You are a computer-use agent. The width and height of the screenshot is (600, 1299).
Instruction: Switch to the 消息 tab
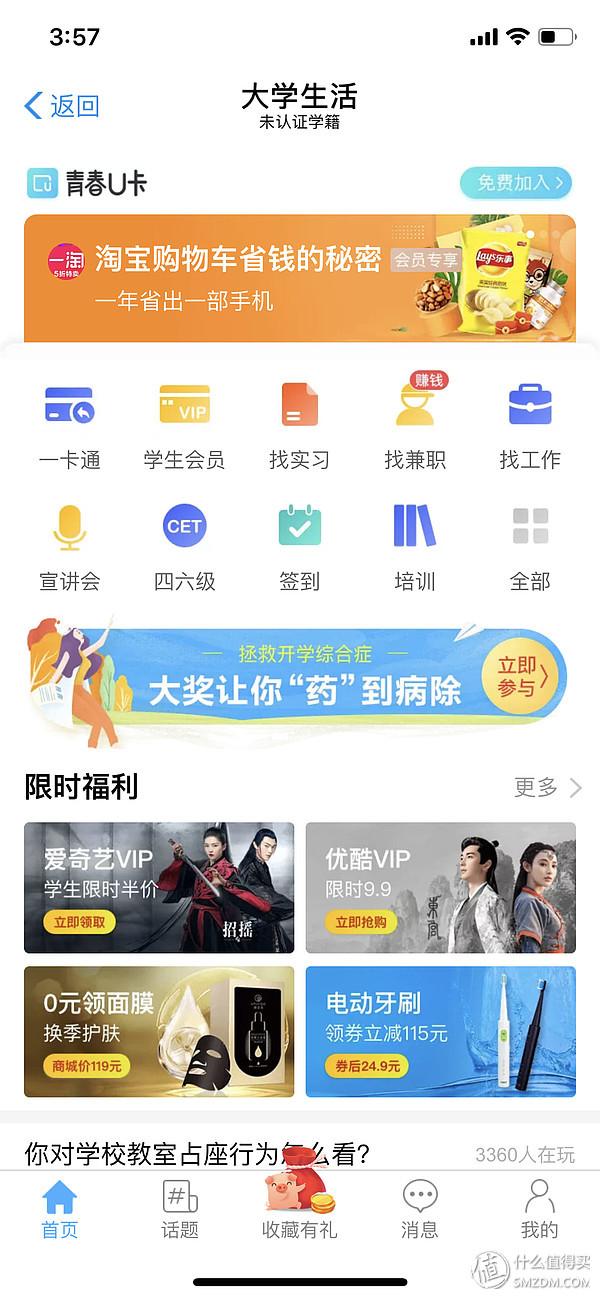419,1209
